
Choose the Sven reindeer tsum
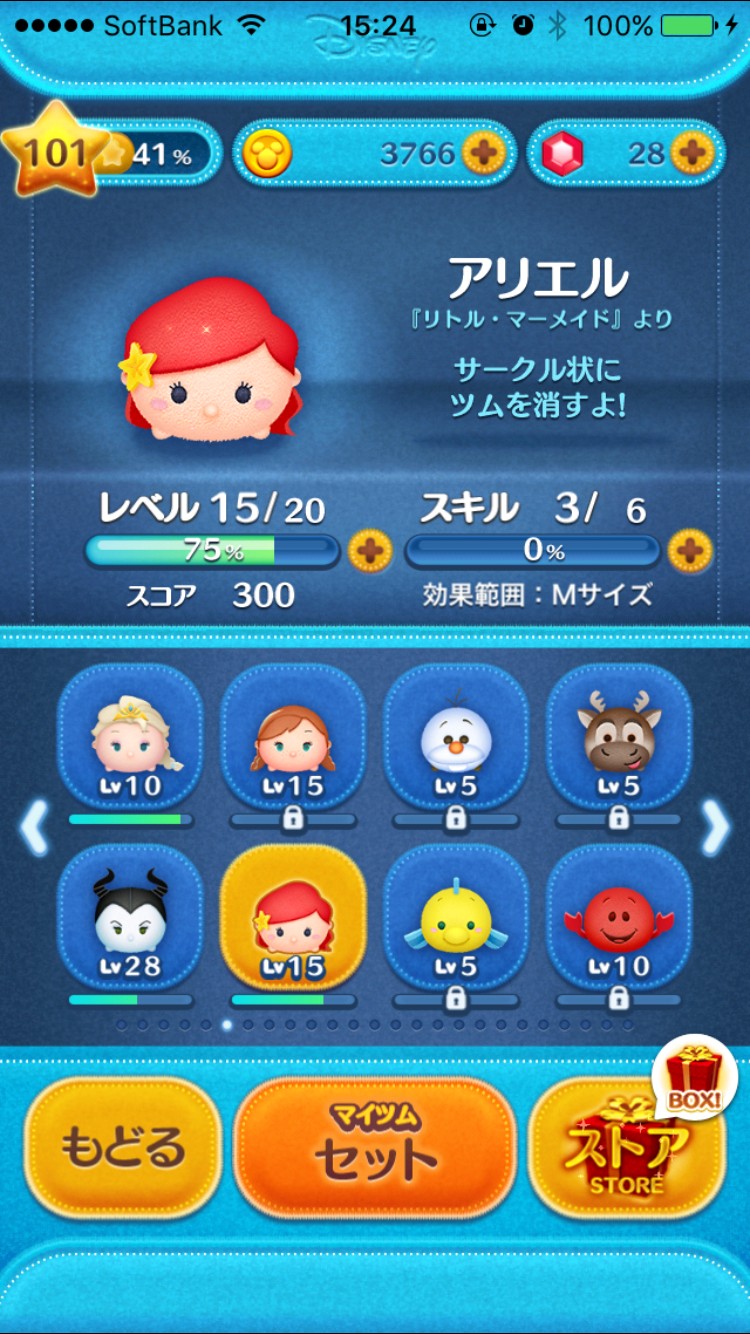click(619, 739)
